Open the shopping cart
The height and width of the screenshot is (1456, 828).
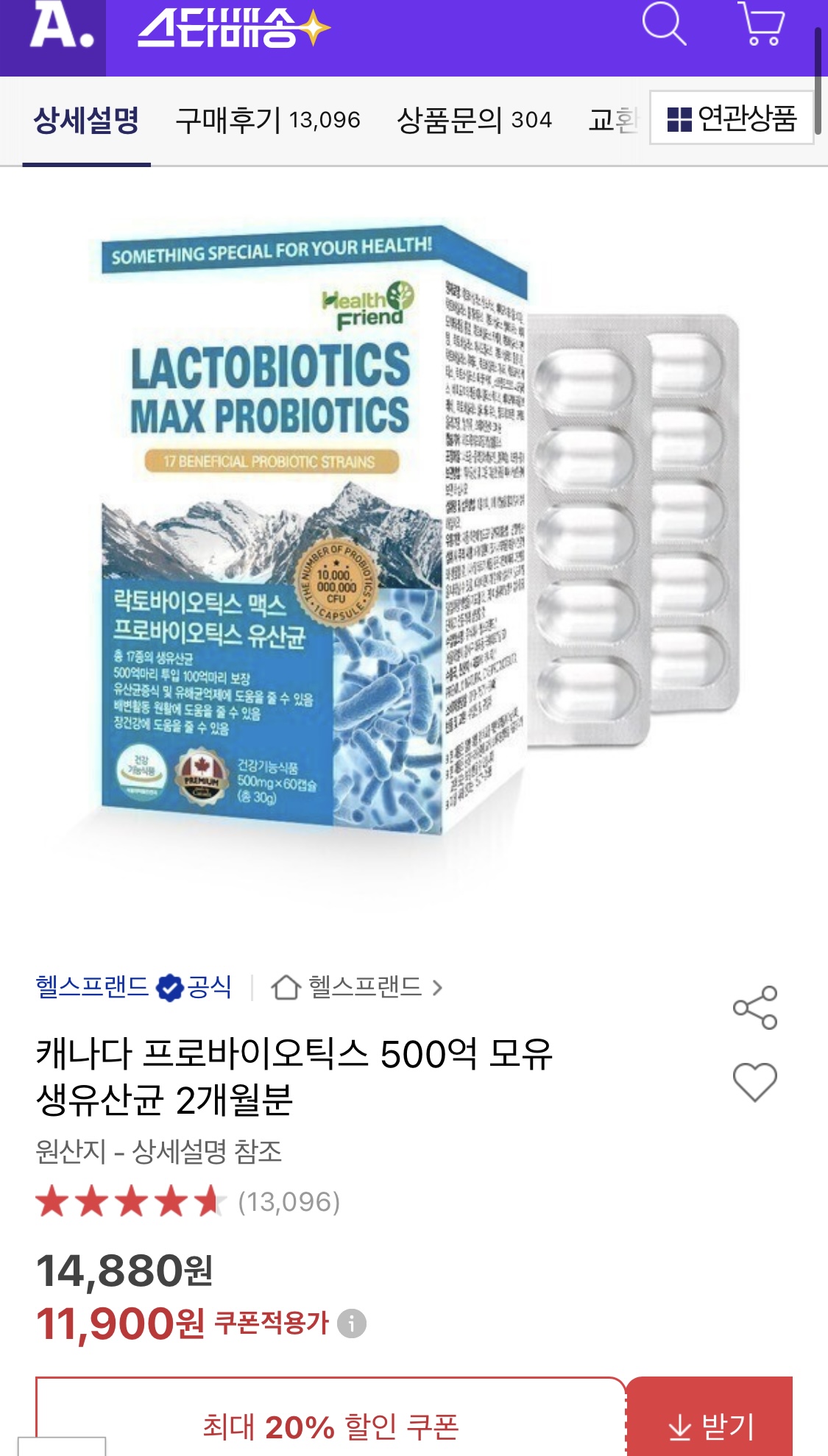click(762, 24)
